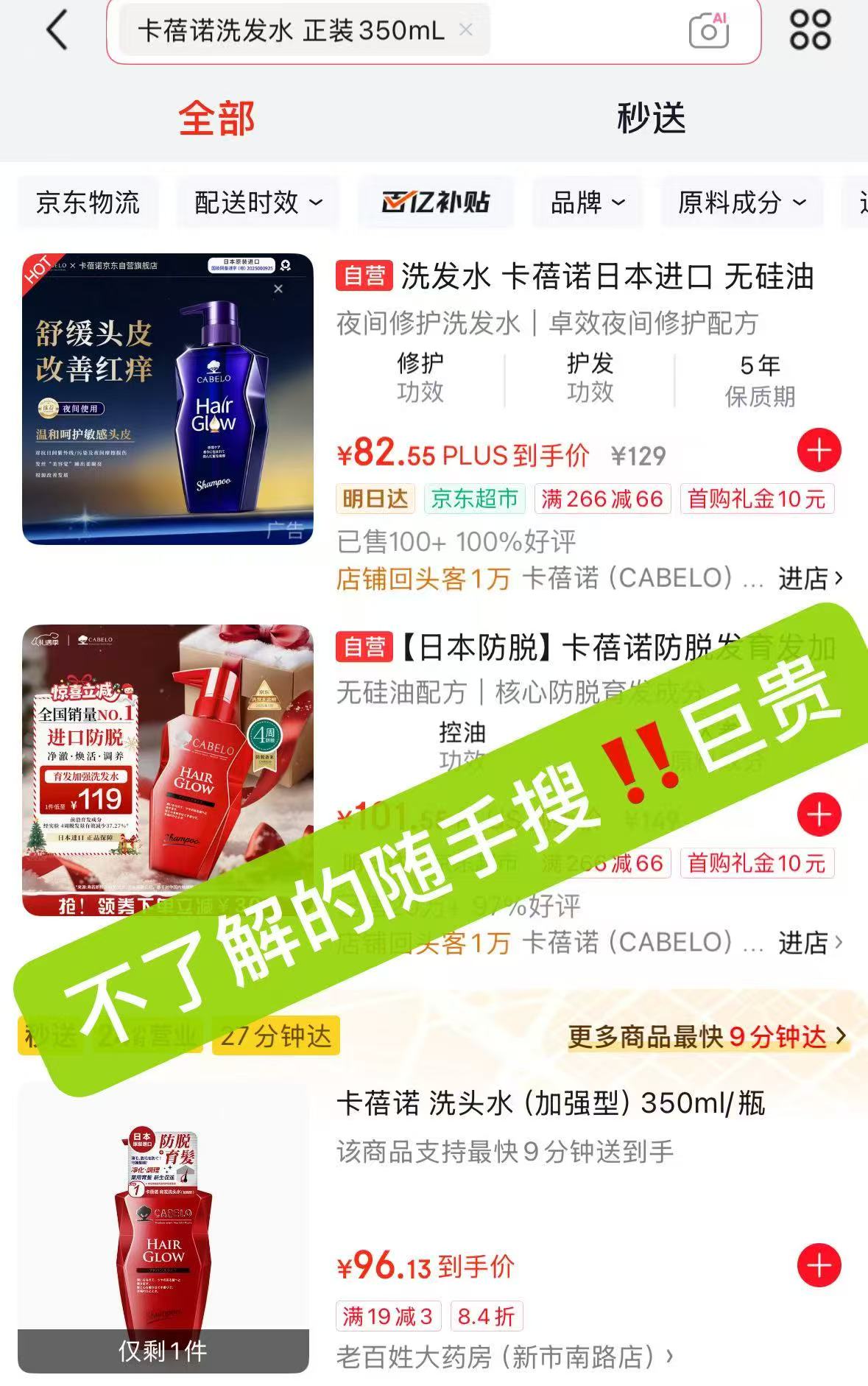
Task: Select the 京东超市 tag
Action: coord(475,499)
